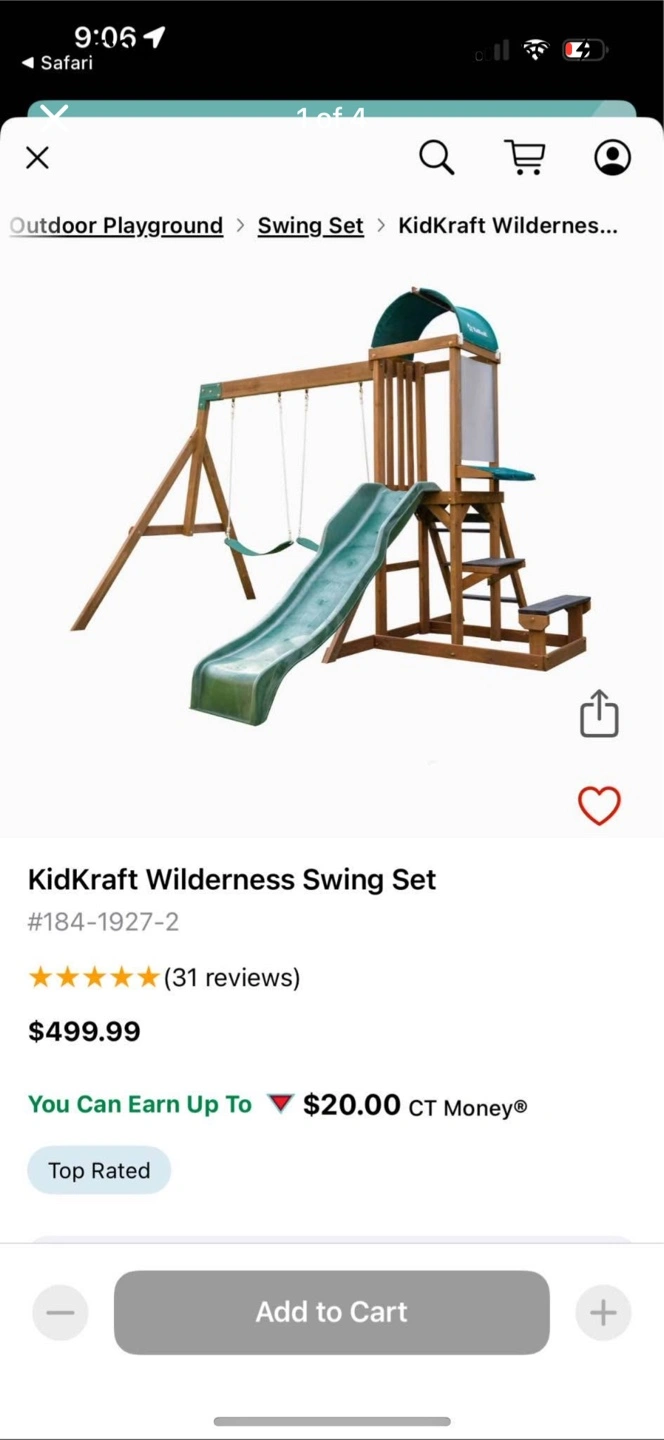
Task: Open the 31 reviews link
Action: pos(232,977)
